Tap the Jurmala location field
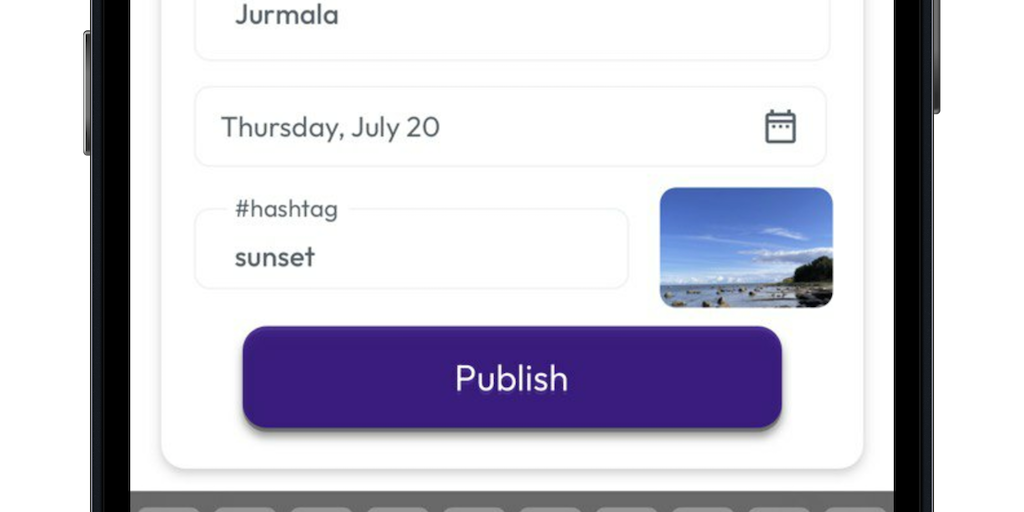Image resolution: width=1024 pixels, height=512 pixels. point(510,22)
